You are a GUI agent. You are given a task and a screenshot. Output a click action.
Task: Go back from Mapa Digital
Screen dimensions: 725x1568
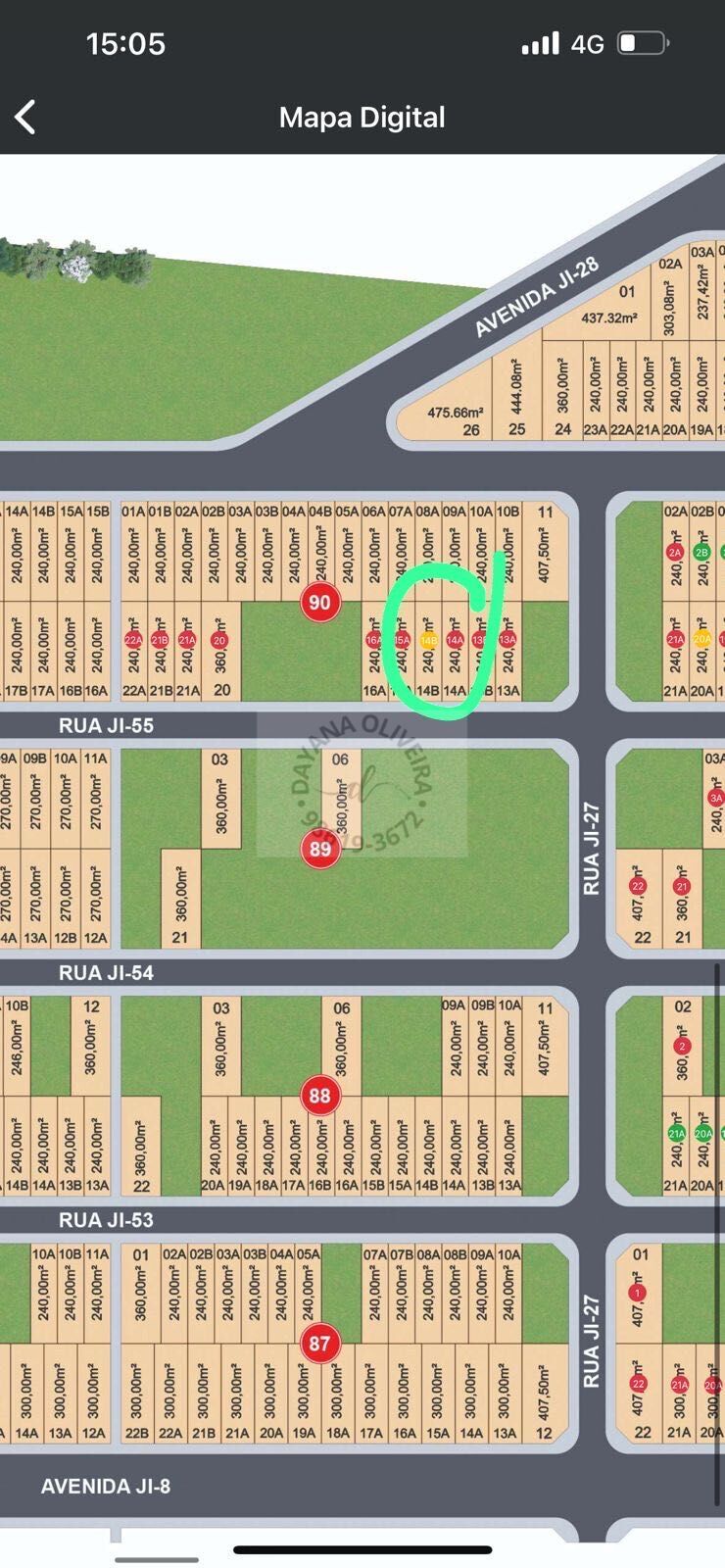tap(25, 118)
